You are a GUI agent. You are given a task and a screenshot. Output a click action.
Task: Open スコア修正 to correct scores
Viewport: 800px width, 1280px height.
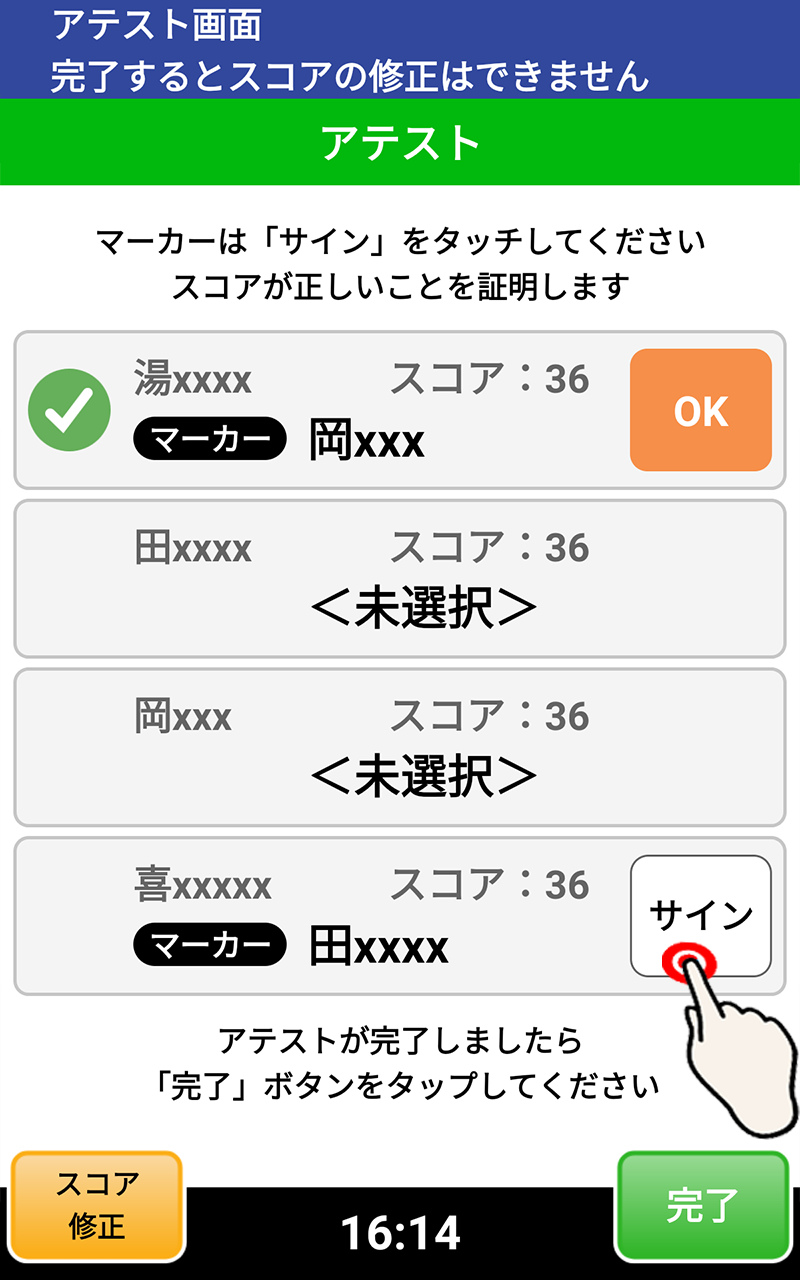pyautogui.click(x=97, y=1205)
